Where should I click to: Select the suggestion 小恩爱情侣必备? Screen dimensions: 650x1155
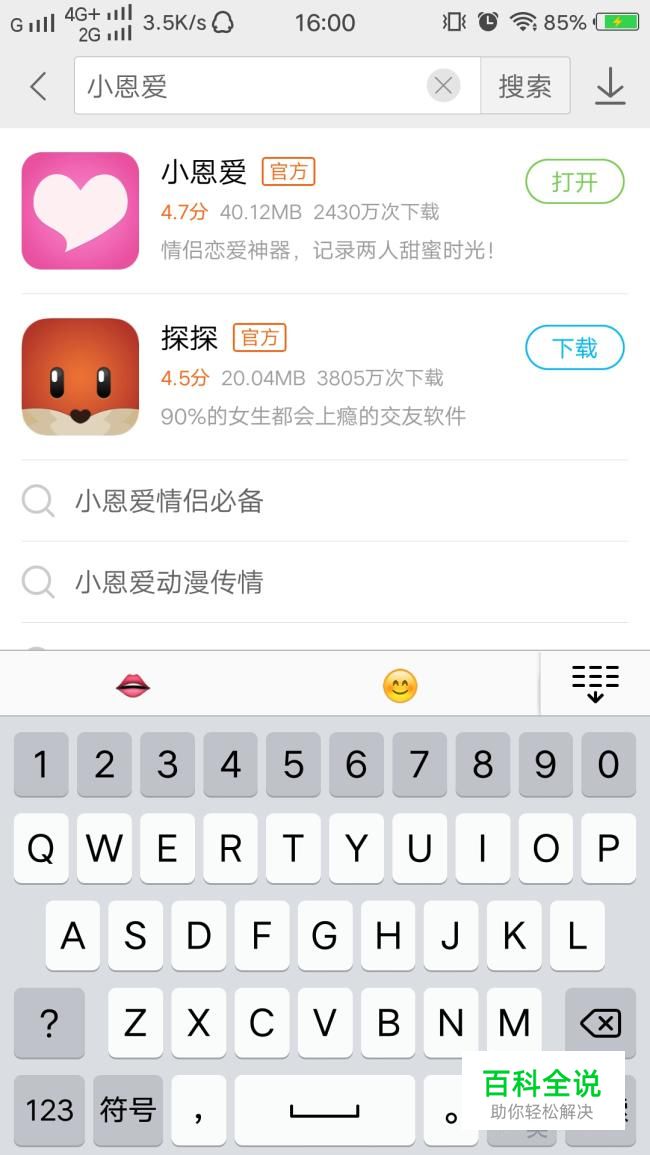point(169,501)
